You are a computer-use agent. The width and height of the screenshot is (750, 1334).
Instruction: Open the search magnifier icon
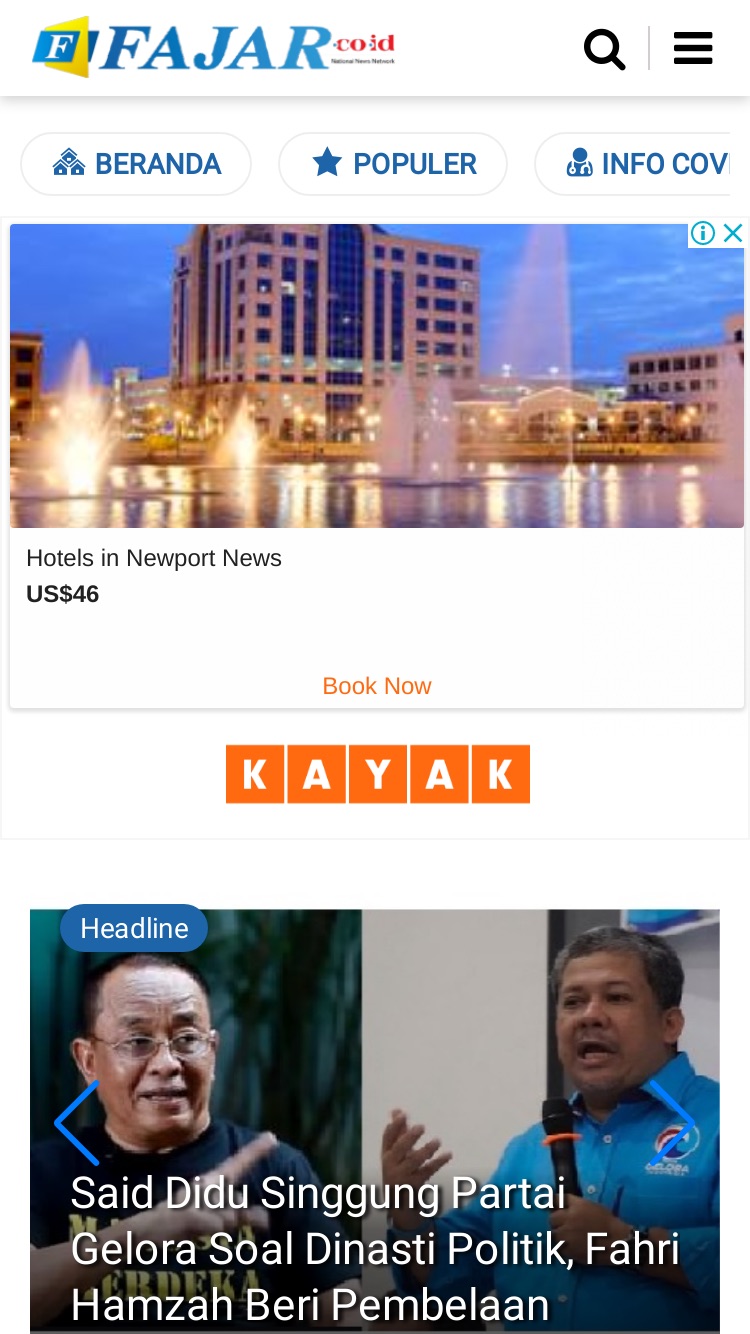605,49
